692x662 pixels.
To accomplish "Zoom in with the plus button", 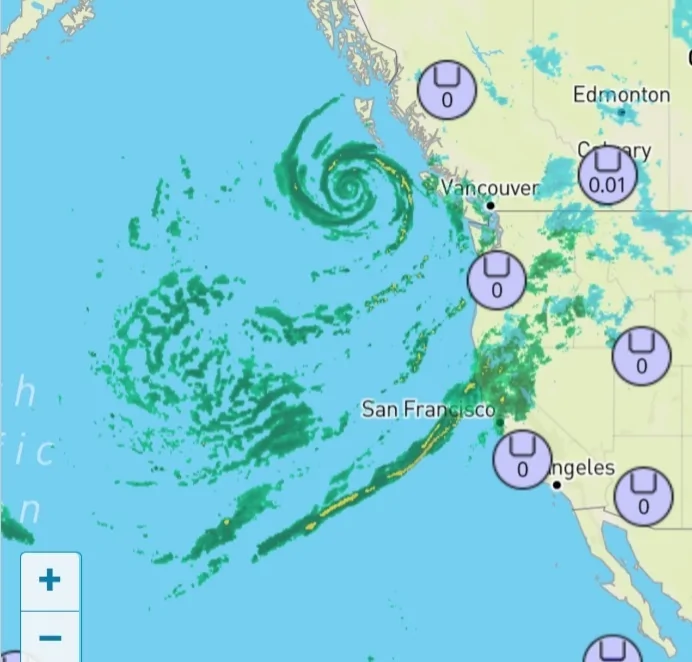I will coord(50,580).
